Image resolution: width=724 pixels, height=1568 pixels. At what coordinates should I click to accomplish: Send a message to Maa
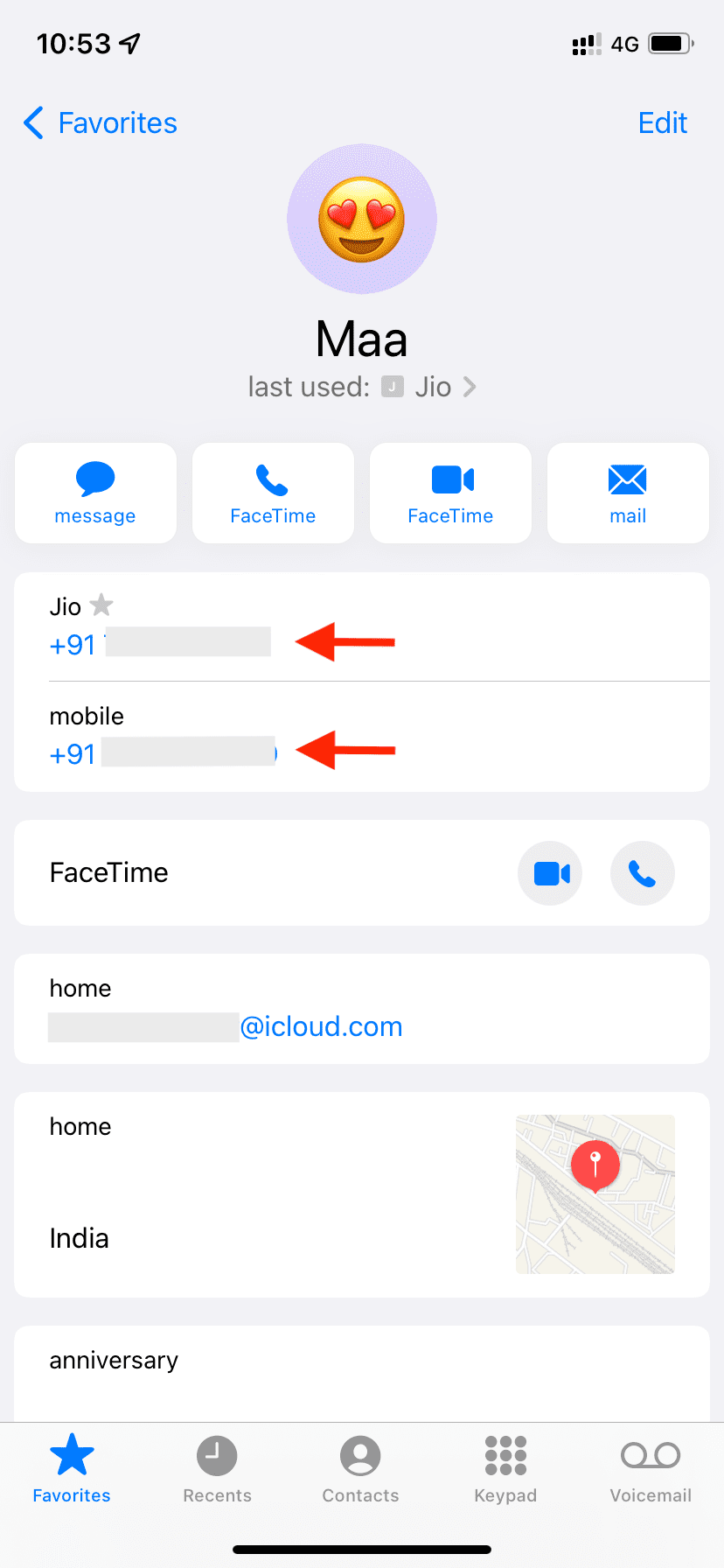[x=95, y=493]
